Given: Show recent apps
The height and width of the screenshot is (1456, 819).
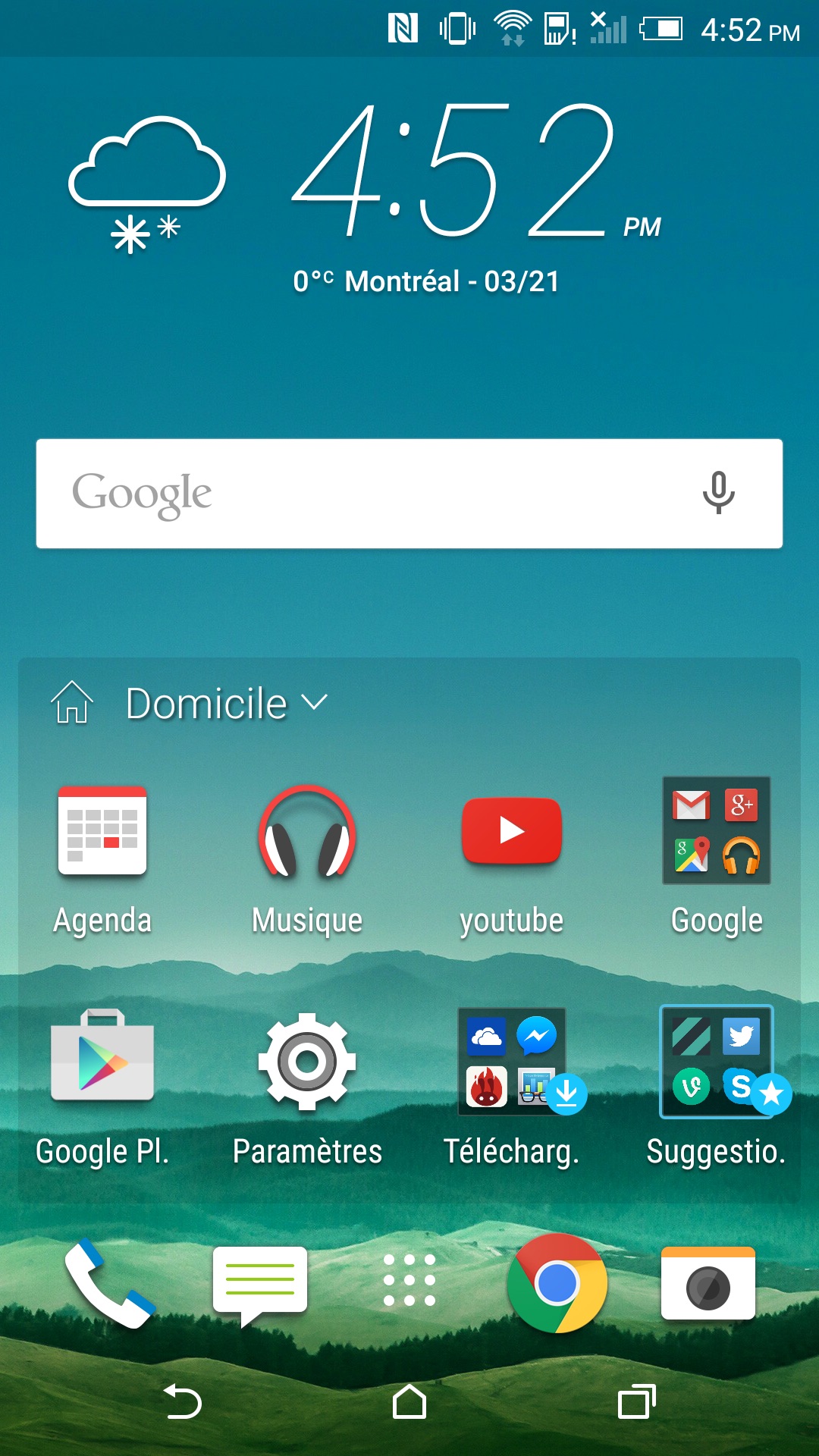Looking at the screenshot, I should [x=636, y=1401].
